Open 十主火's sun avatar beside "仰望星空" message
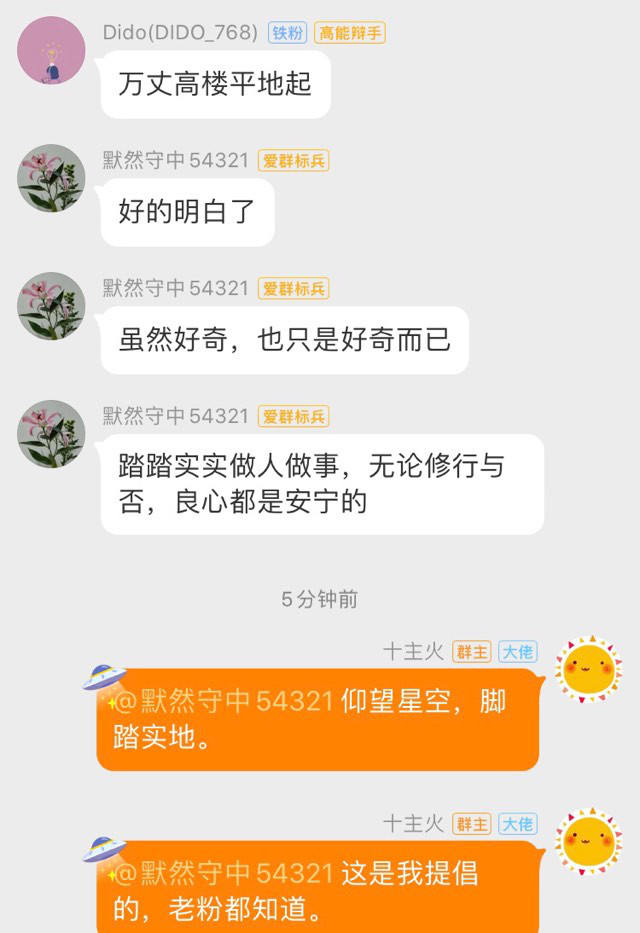Image resolution: width=640 pixels, height=933 pixels. [x=588, y=669]
